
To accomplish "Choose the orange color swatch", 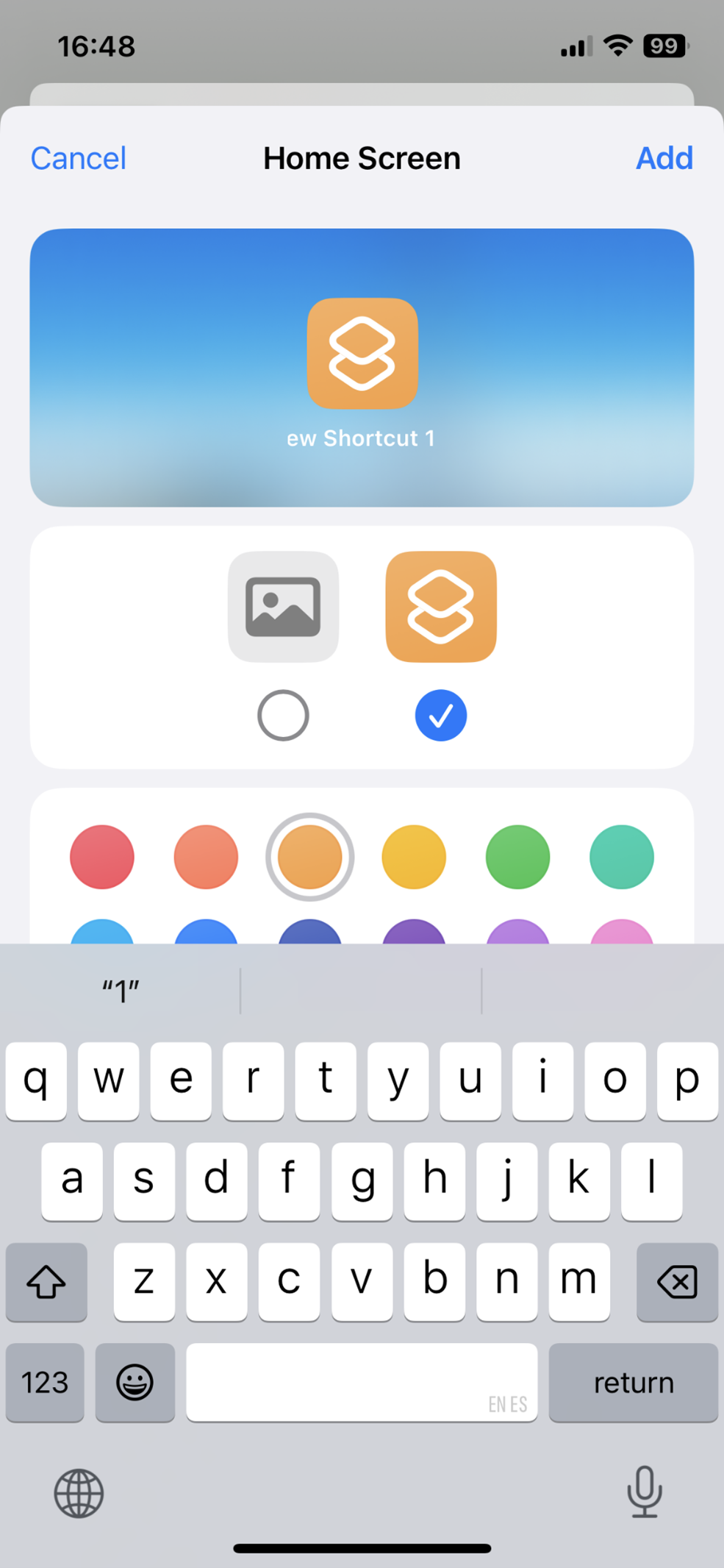I will 309,857.
